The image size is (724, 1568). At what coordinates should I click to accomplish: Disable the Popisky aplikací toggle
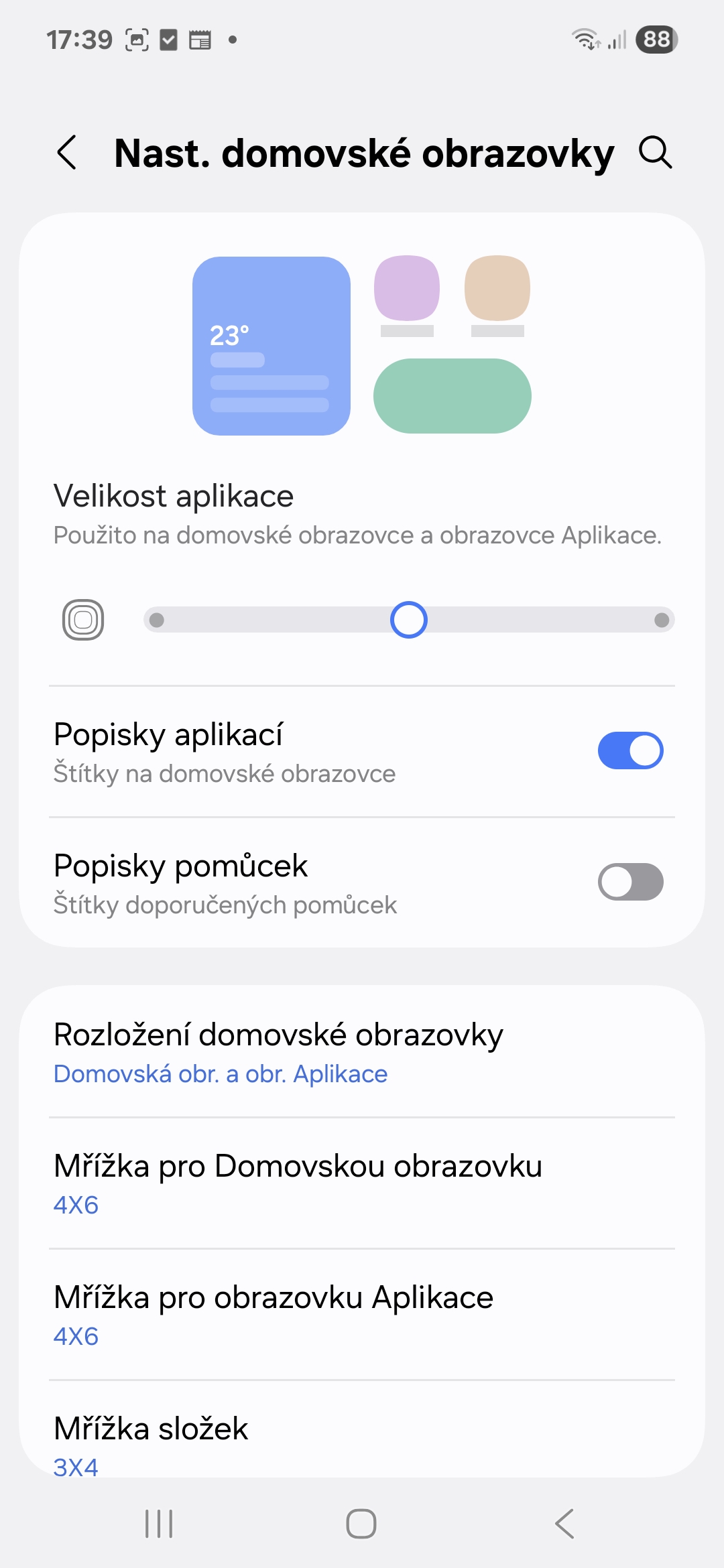(x=630, y=750)
